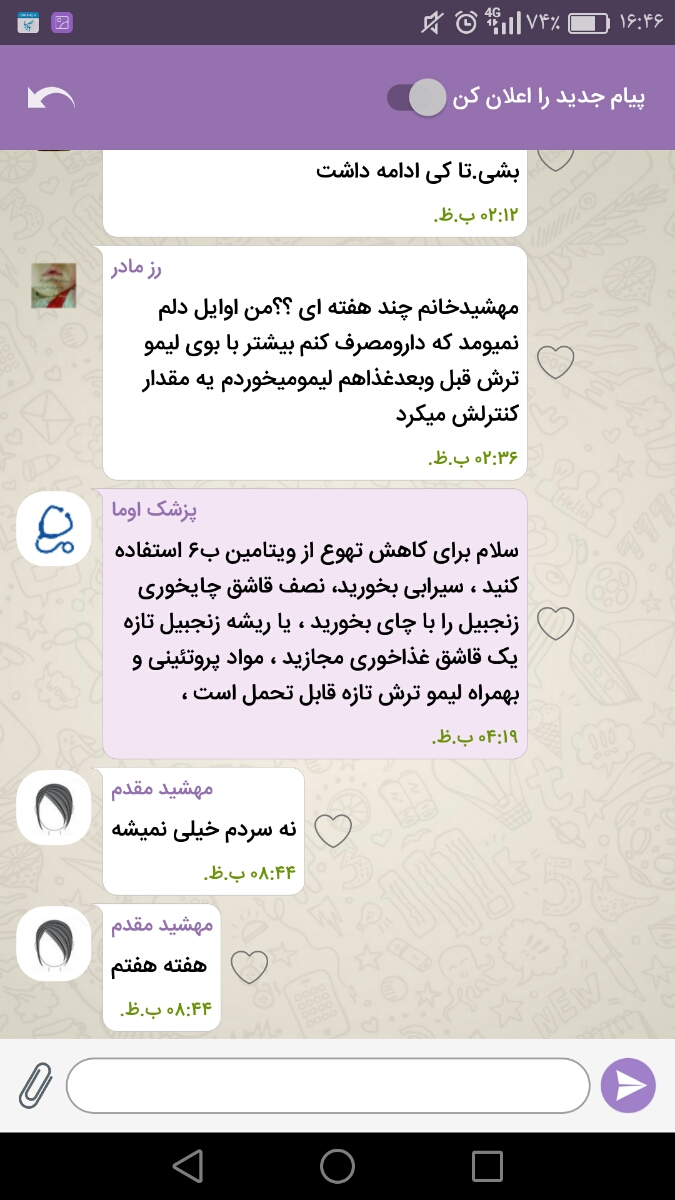Screen dimensions: 675x1200
Task: Go to the system home screen
Action: tap(337, 1166)
